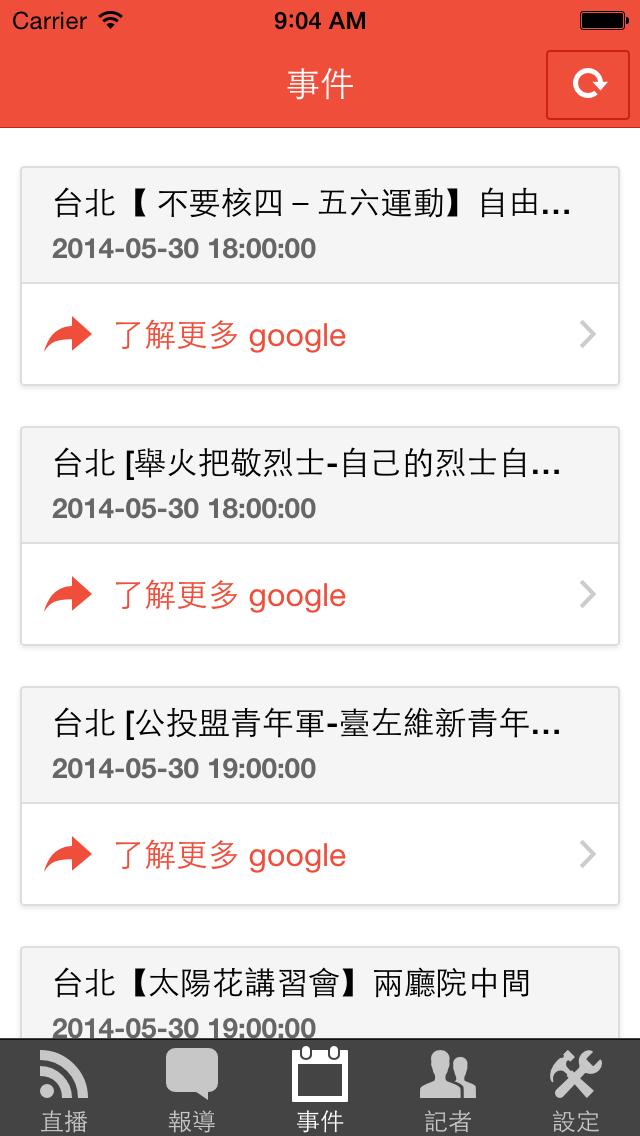
Task: Open the 報導 tab
Action: tap(191, 1090)
